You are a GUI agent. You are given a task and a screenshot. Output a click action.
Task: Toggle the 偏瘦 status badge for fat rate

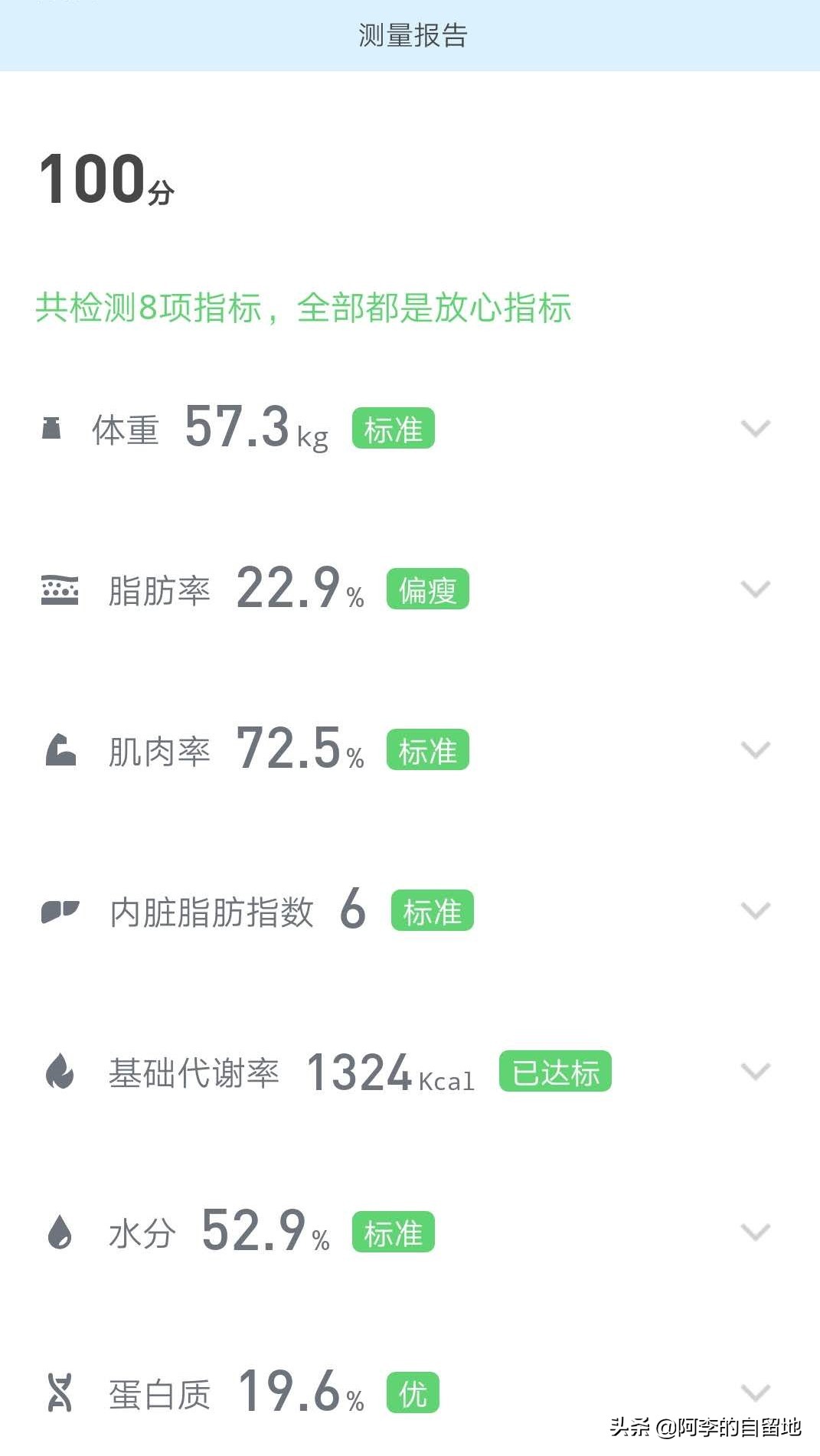[x=427, y=589]
